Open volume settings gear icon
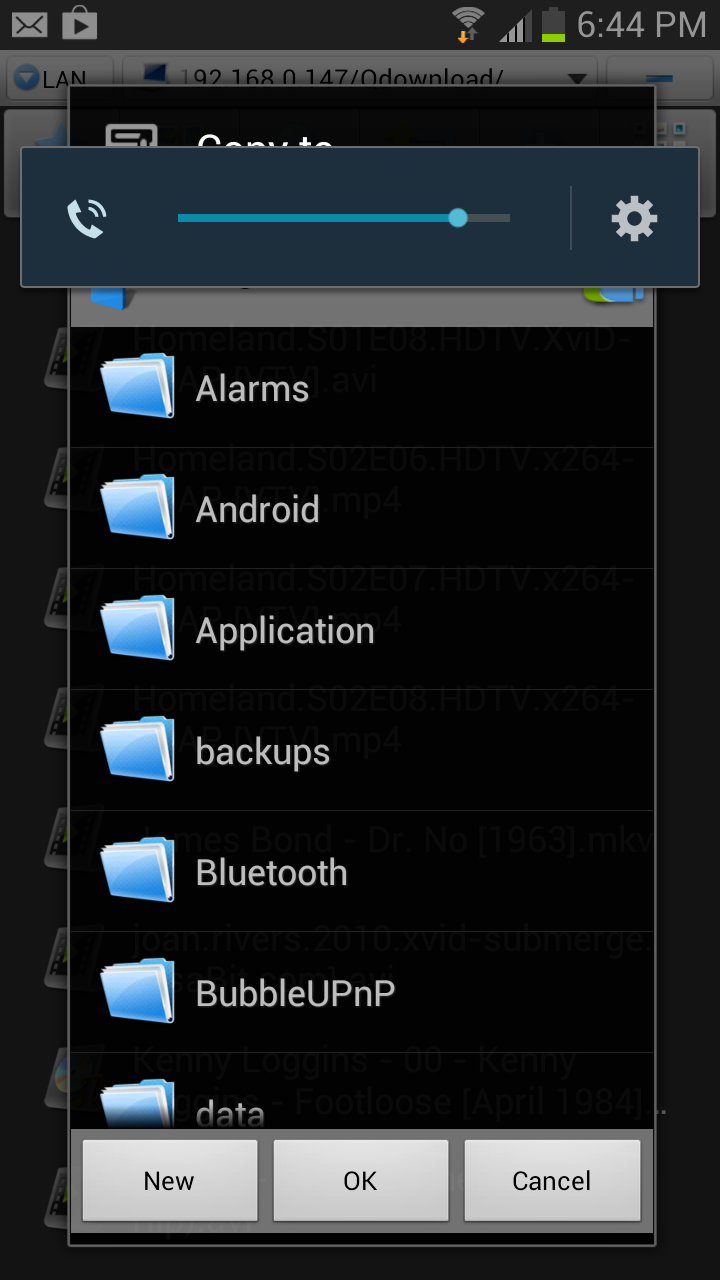720x1280 pixels. coord(634,218)
